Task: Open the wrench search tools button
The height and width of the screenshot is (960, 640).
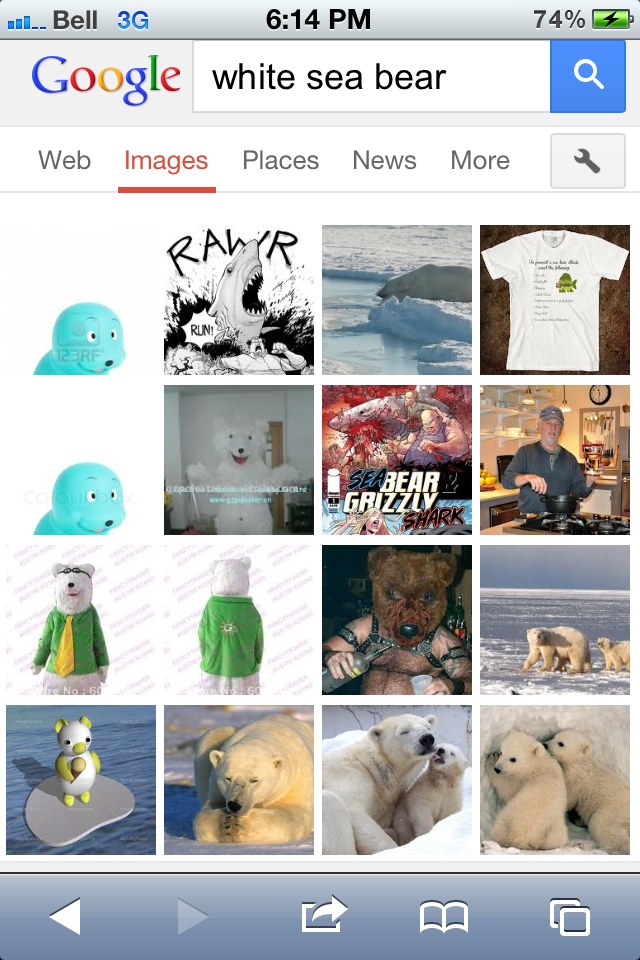Action: coord(587,160)
